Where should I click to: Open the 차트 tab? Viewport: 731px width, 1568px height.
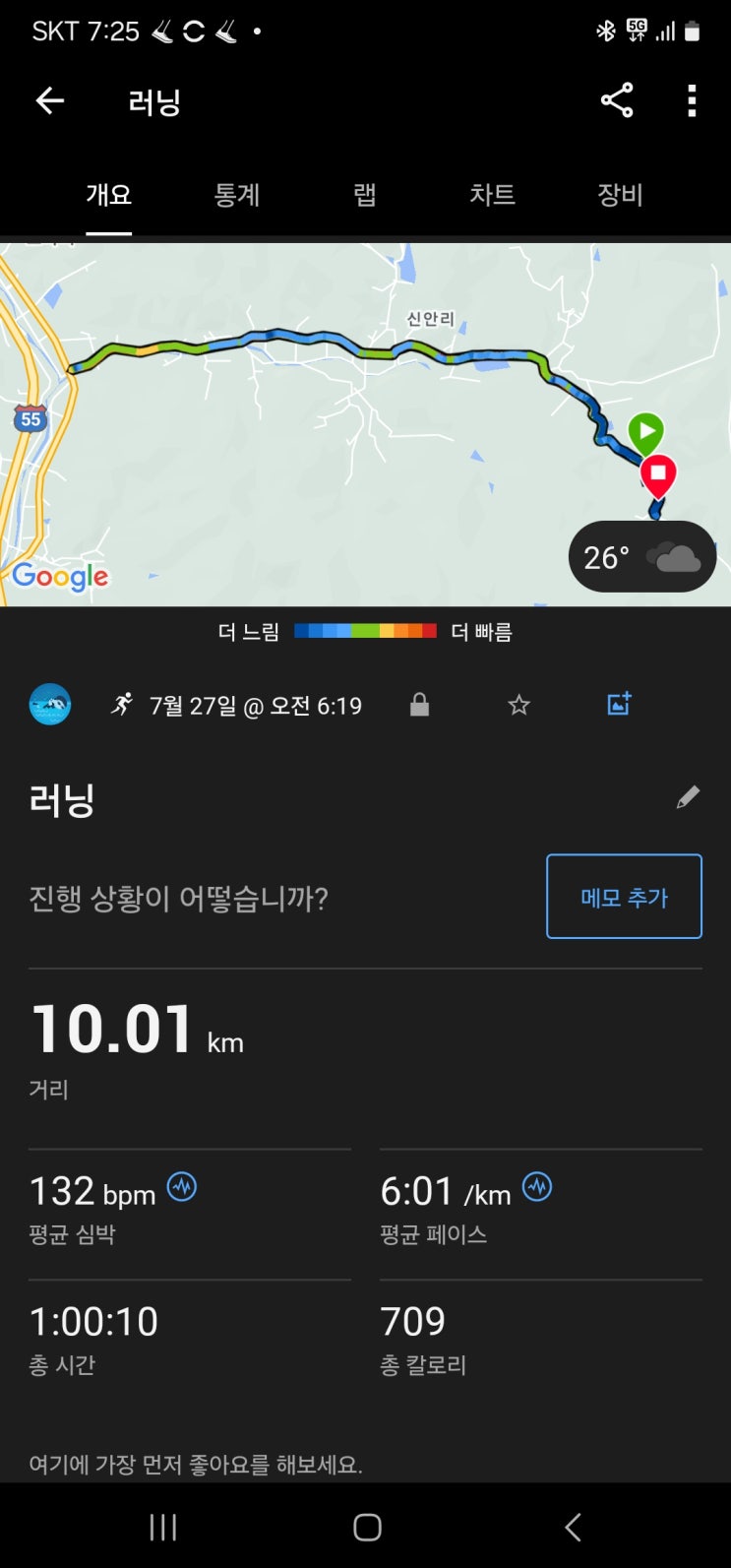pyautogui.click(x=492, y=195)
